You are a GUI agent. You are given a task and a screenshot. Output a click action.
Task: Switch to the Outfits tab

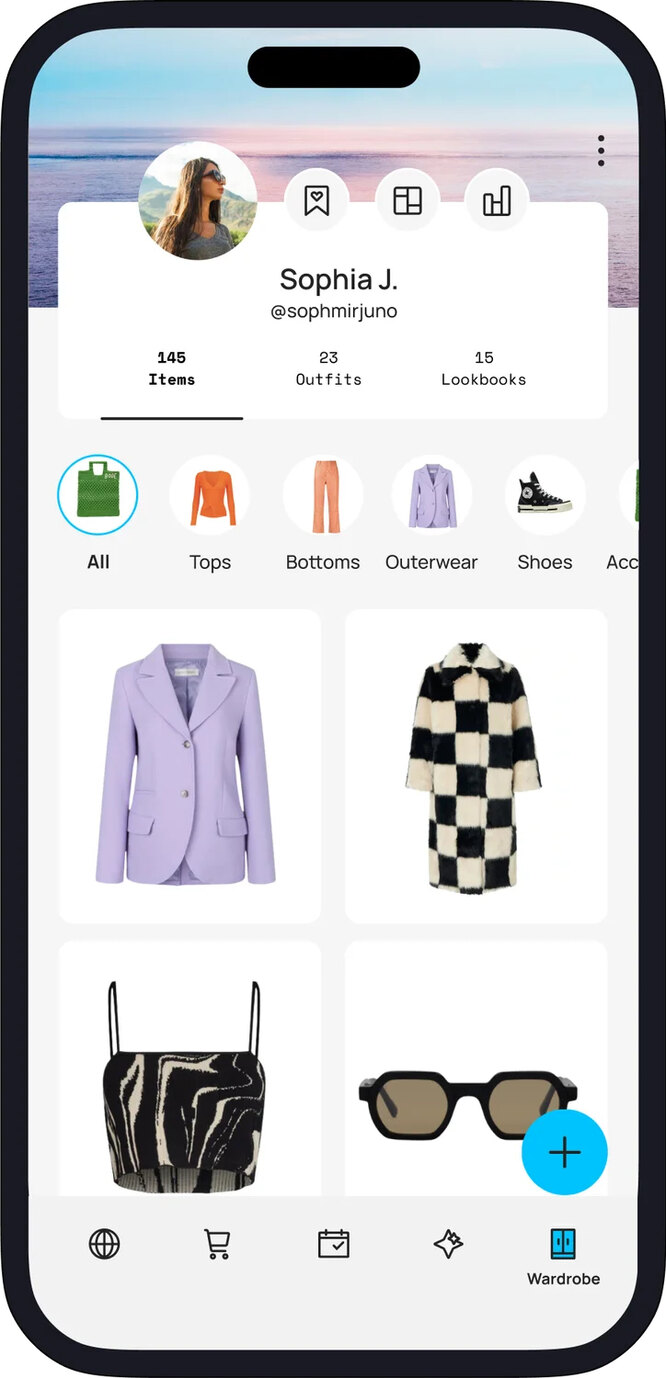coord(328,369)
